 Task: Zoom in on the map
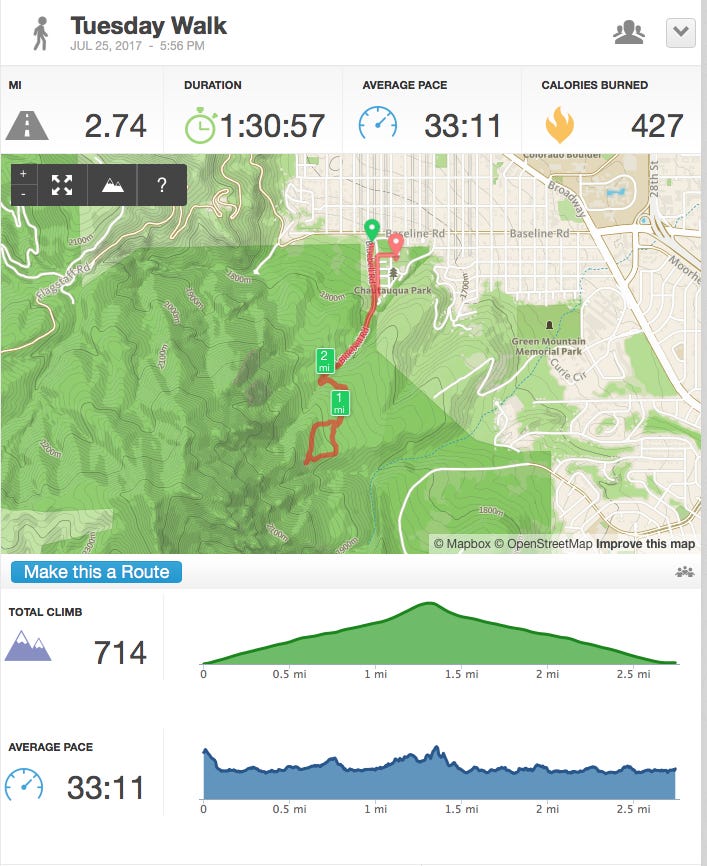[x=23, y=174]
